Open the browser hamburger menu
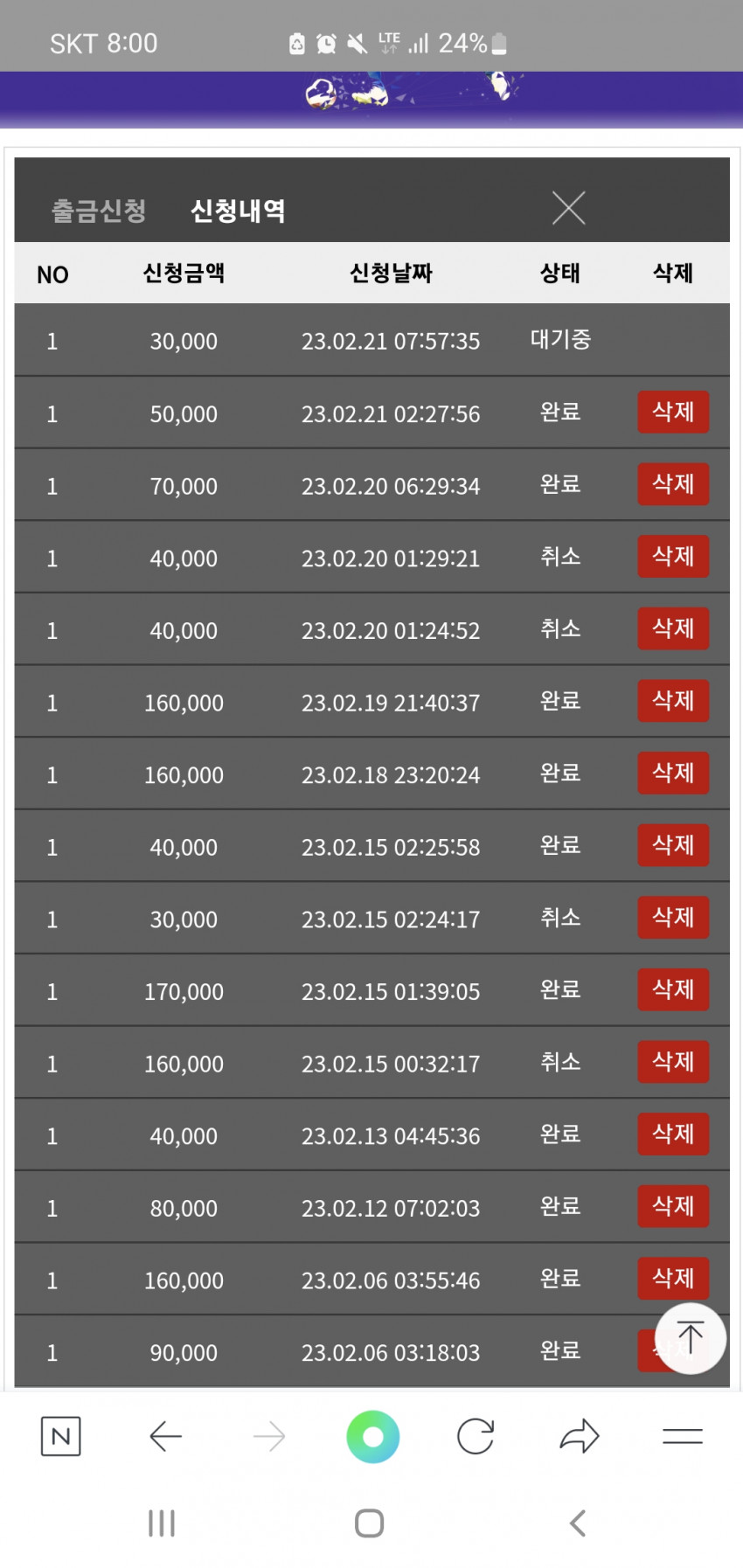743x1568 pixels. tap(683, 1436)
